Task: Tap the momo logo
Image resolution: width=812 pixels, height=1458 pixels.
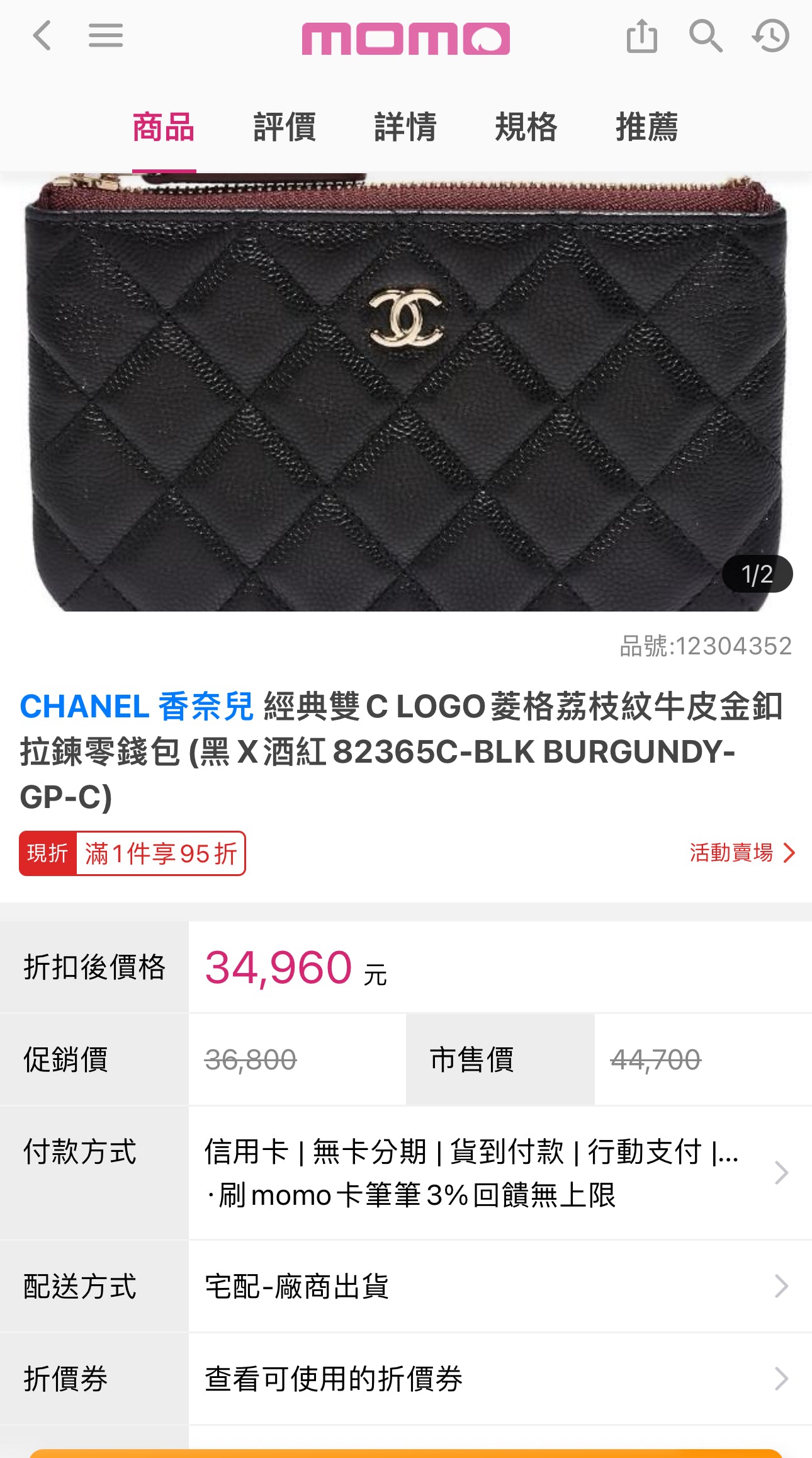Action: tap(405, 38)
